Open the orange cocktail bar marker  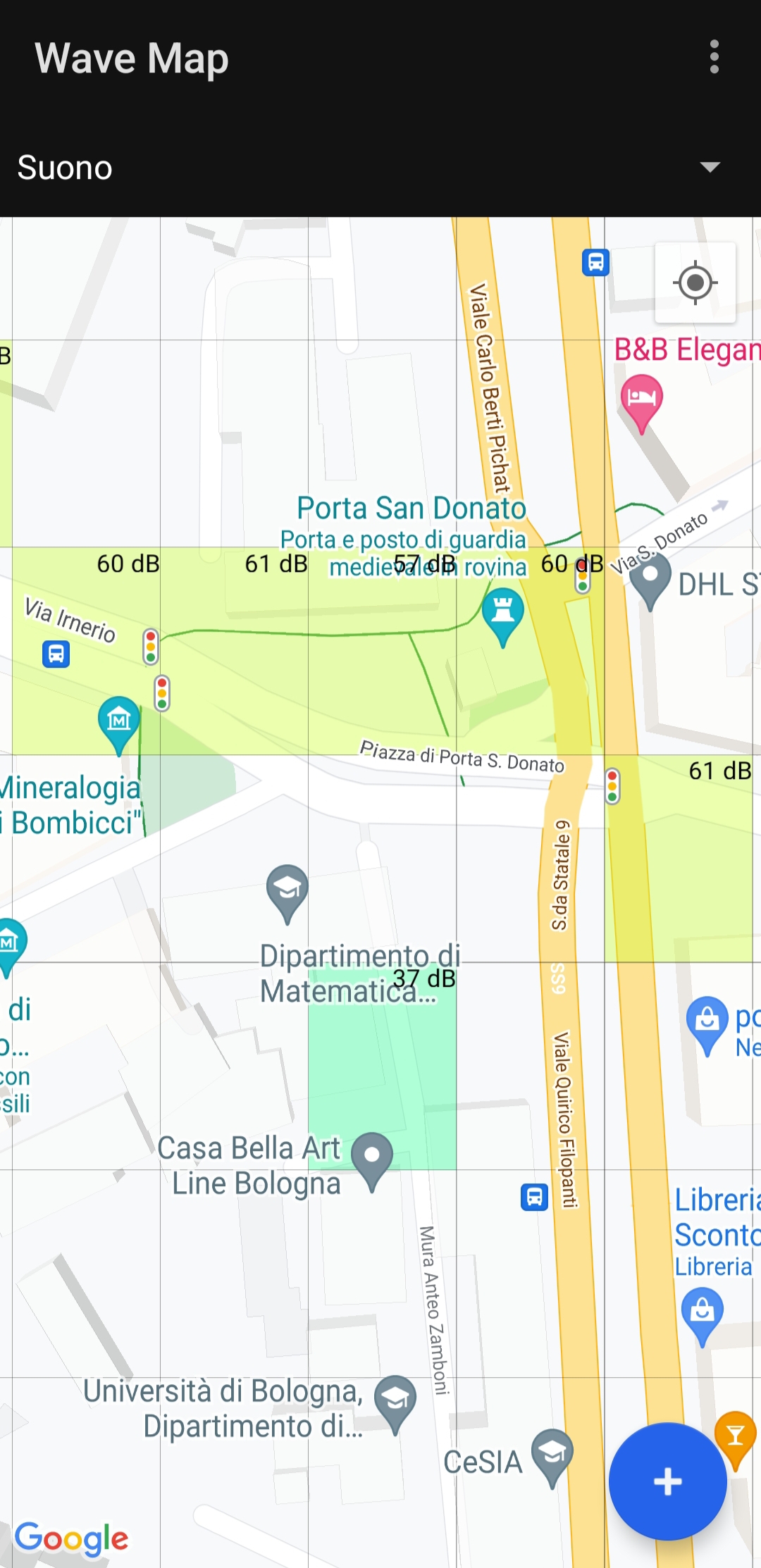click(735, 1436)
